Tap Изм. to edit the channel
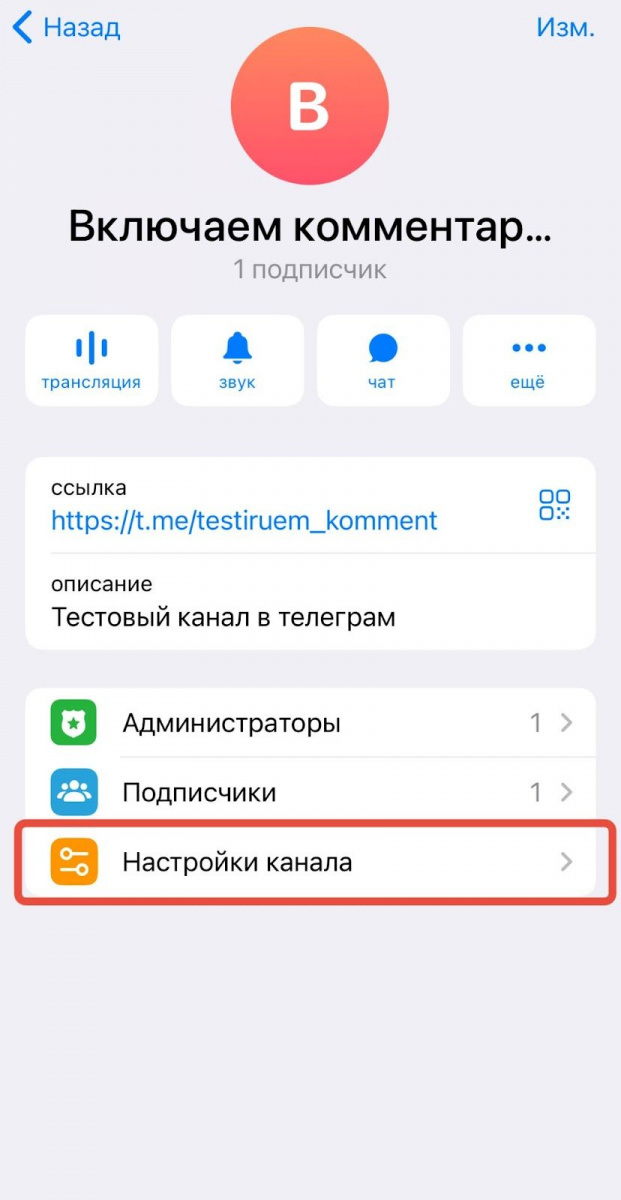621x1200 pixels. pyautogui.click(x=565, y=27)
